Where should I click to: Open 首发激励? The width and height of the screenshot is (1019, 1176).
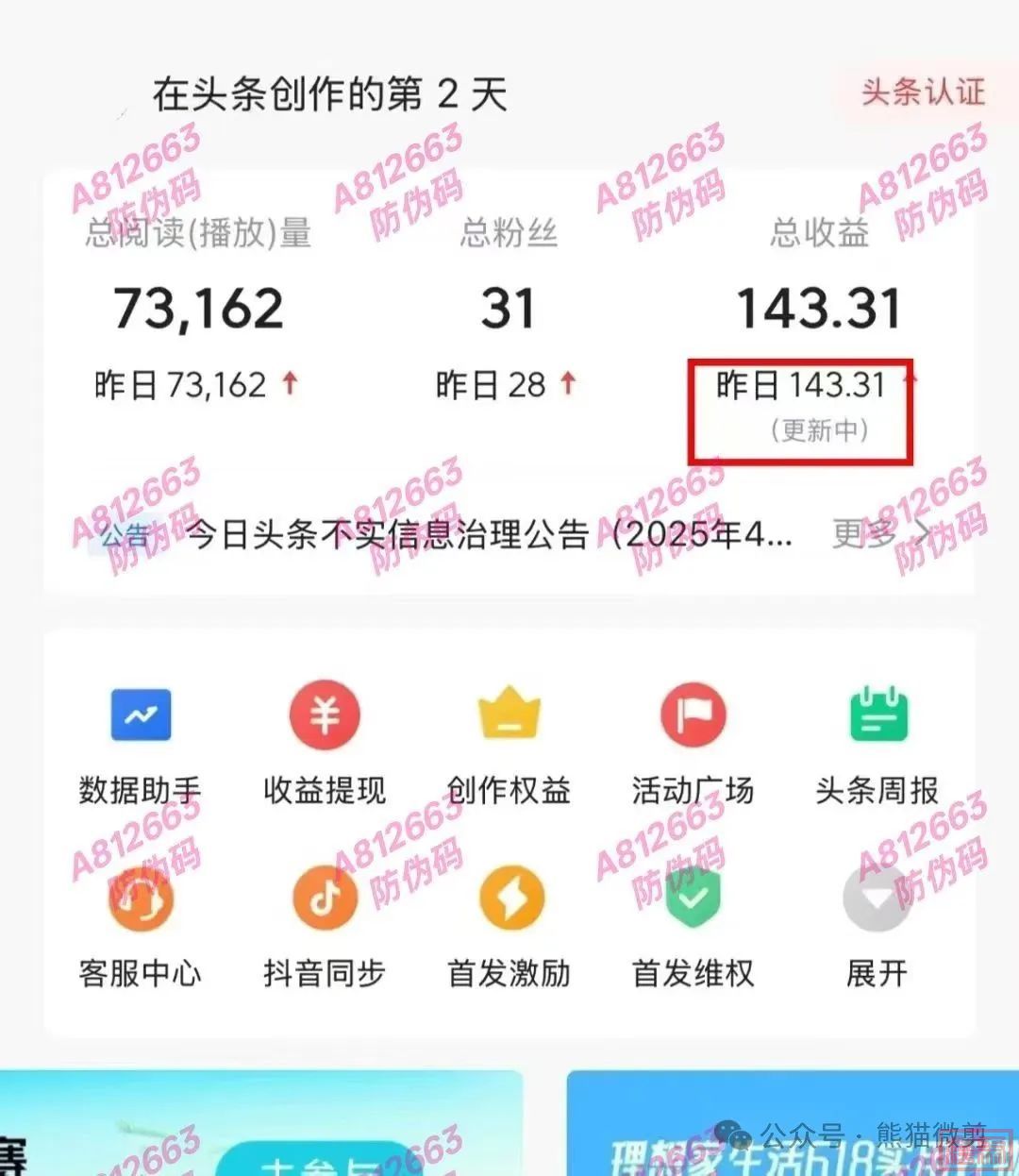[509, 930]
